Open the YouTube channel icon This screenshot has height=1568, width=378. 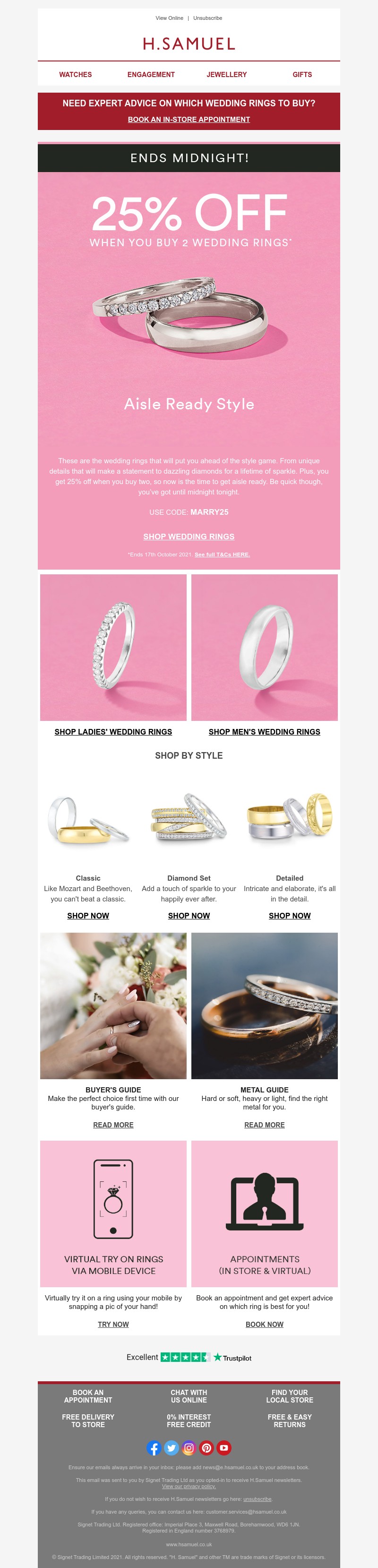tap(224, 1448)
